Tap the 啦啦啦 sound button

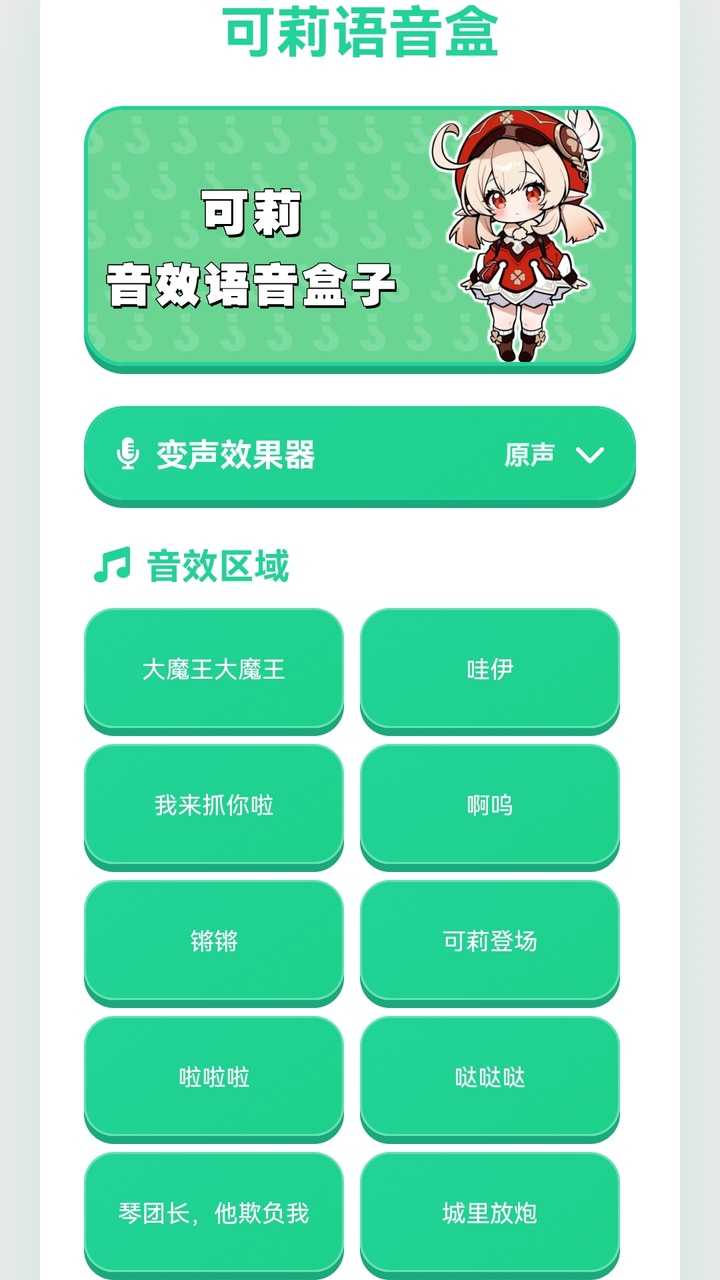pos(214,1078)
